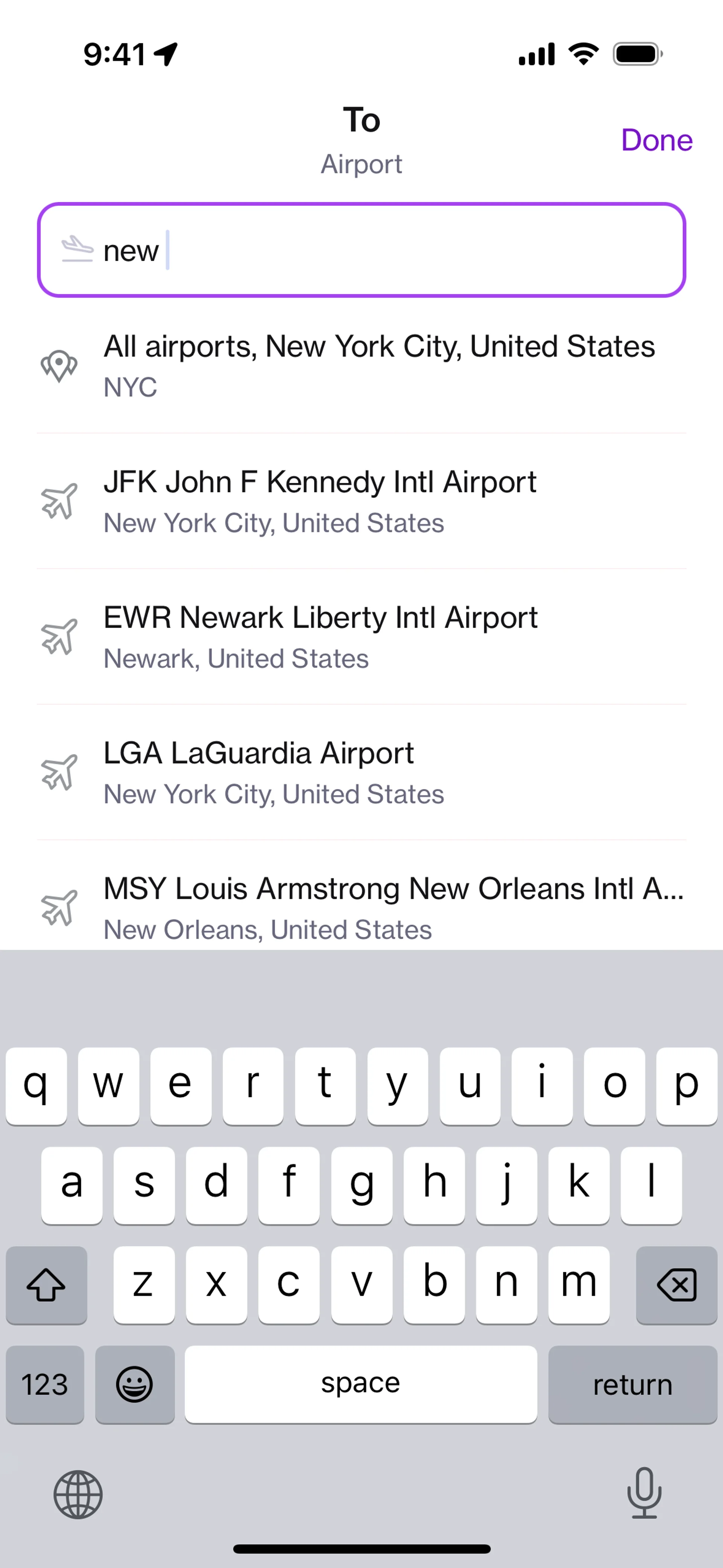Select All airports, New York City
Image resolution: width=723 pixels, height=1568 pixels.
tap(378, 365)
